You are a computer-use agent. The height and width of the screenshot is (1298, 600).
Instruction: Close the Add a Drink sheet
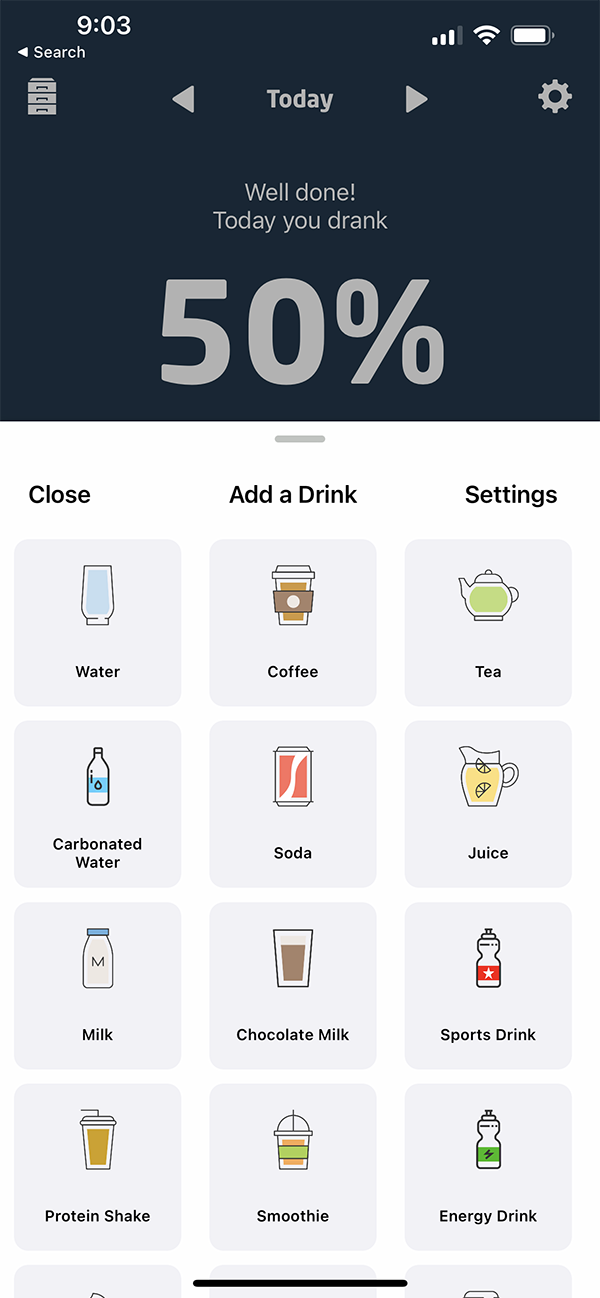[x=59, y=494]
